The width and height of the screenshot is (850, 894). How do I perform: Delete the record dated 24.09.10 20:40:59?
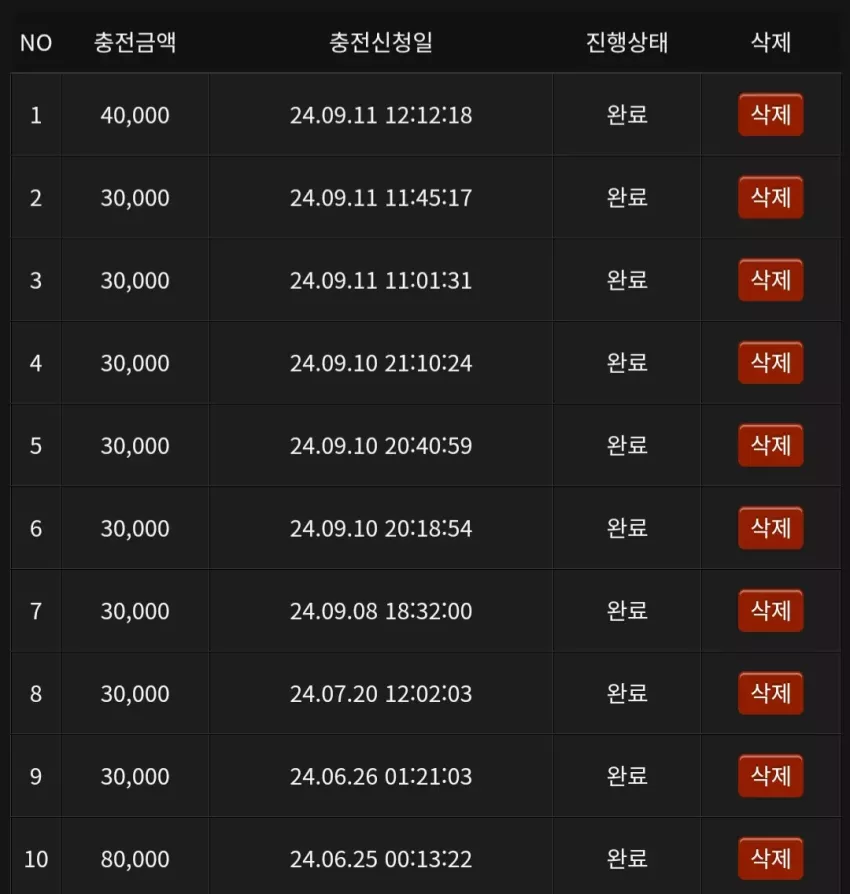(x=771, y=445)
